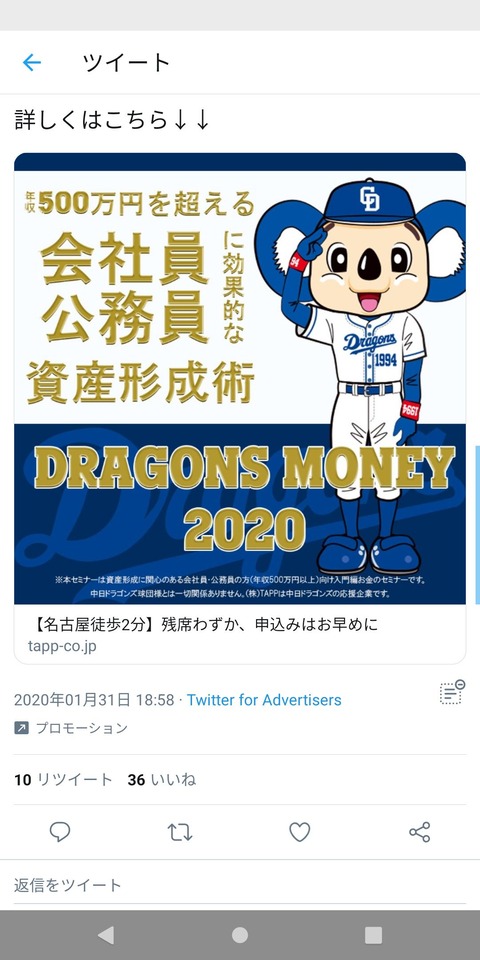
Task: Open recent apps from navigation bar
Action: pyautogui.click(x=373, y=935)
